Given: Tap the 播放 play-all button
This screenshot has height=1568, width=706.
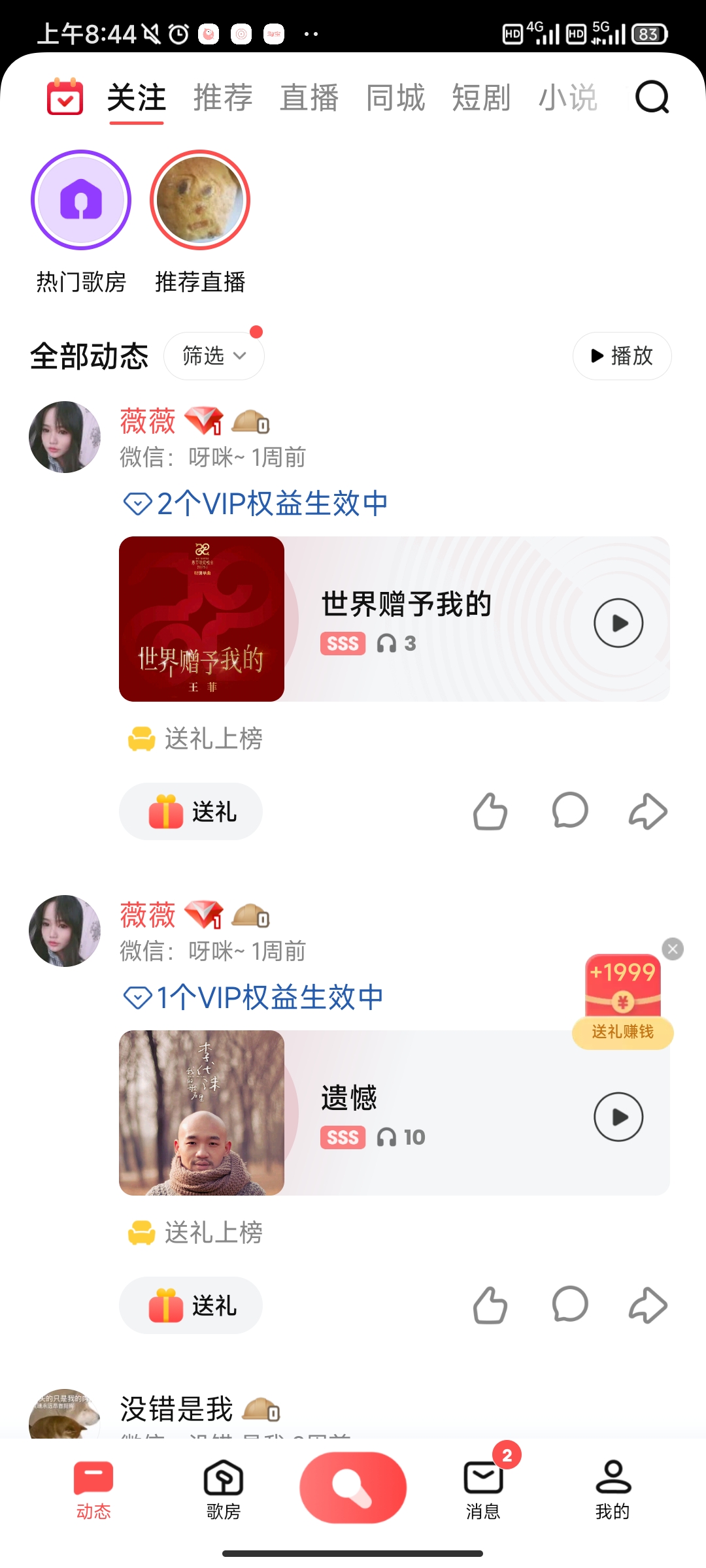Looking at the screenshot, I should (x=620, y=356).
